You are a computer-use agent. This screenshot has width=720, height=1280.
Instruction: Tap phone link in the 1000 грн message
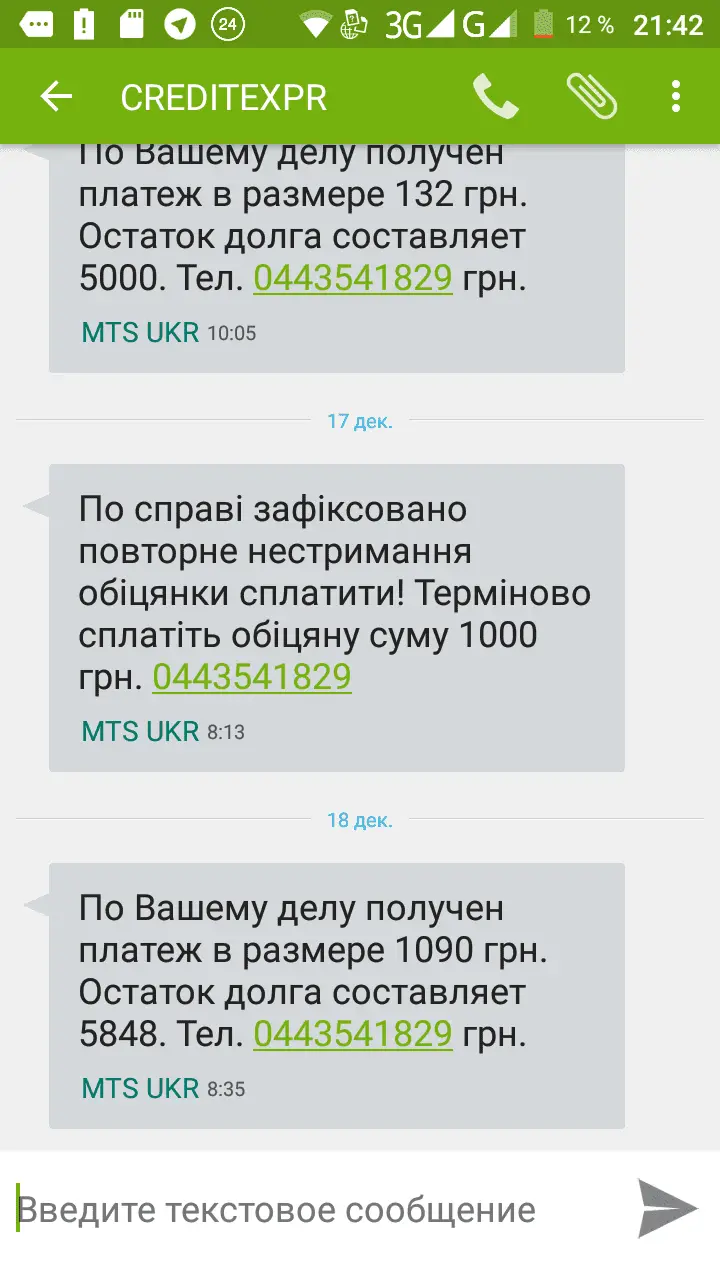point(252,678)
